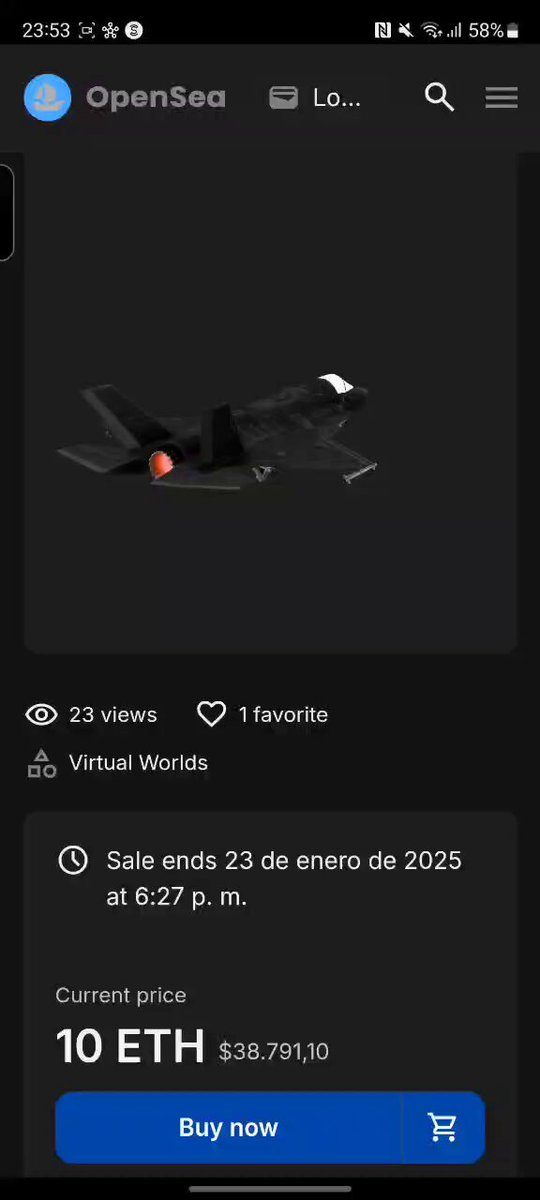Tap the wallet Login button
Viewport: 540px width, 1200px height.
(315, 97)
